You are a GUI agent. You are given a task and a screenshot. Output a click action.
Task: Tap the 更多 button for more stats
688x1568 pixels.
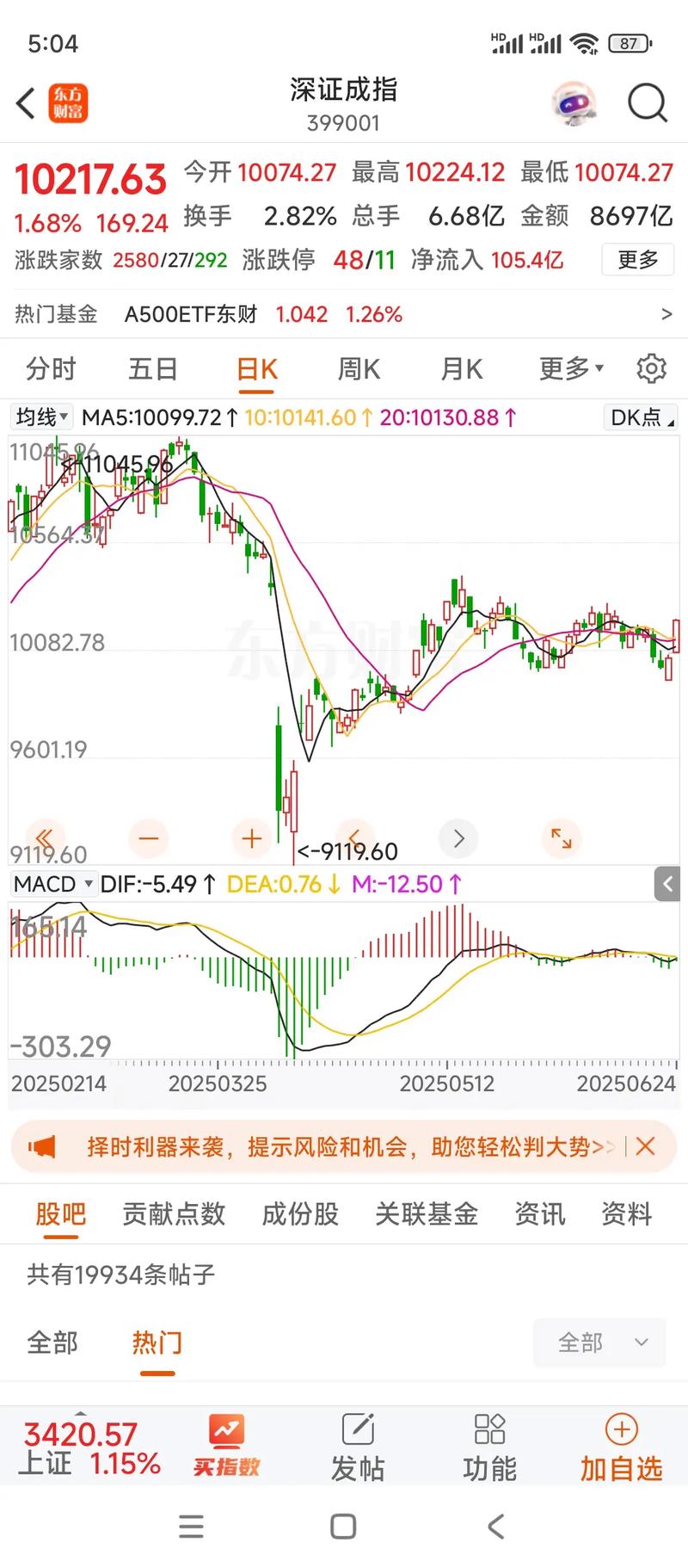[637, 260]
